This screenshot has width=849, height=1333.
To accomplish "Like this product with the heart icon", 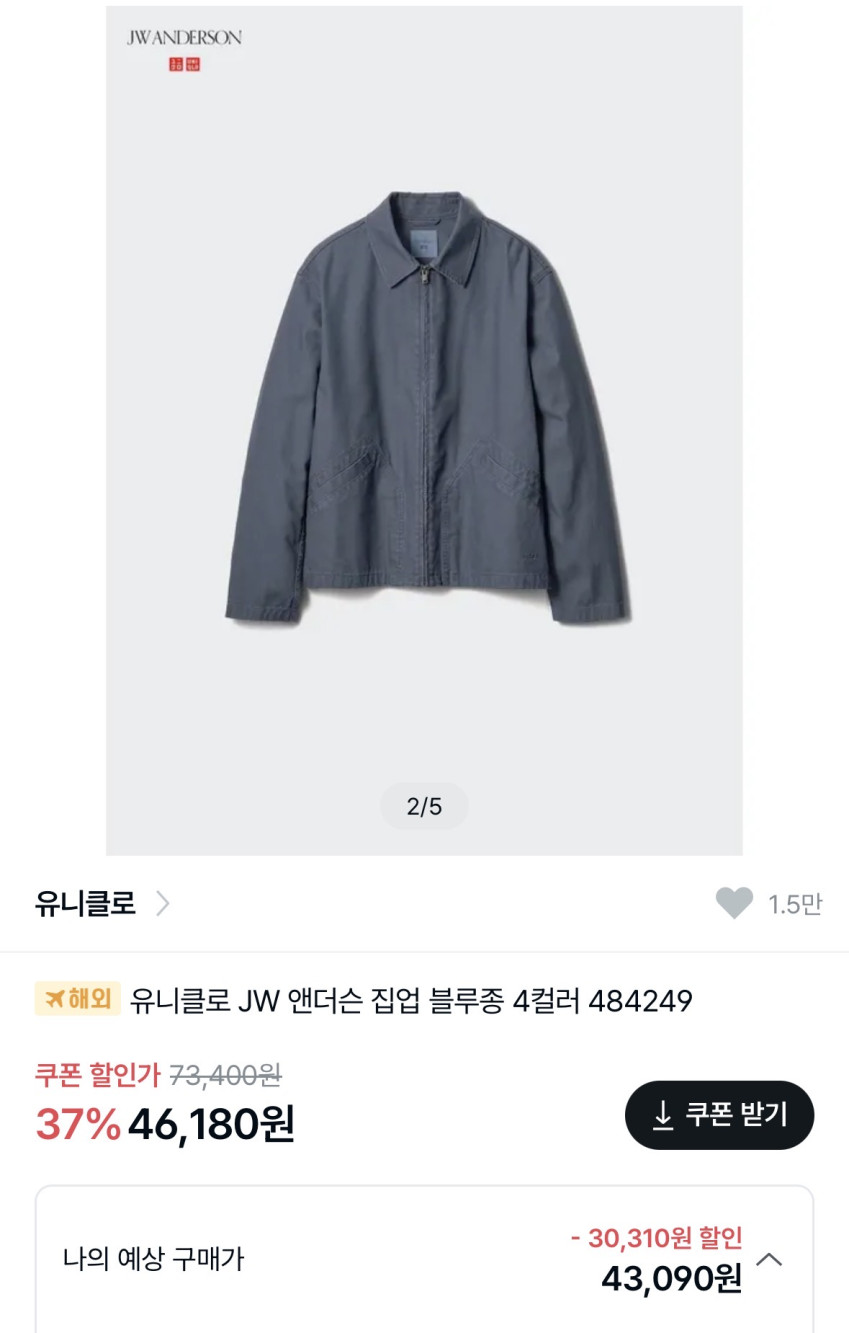I will click(x=734, y=904).
